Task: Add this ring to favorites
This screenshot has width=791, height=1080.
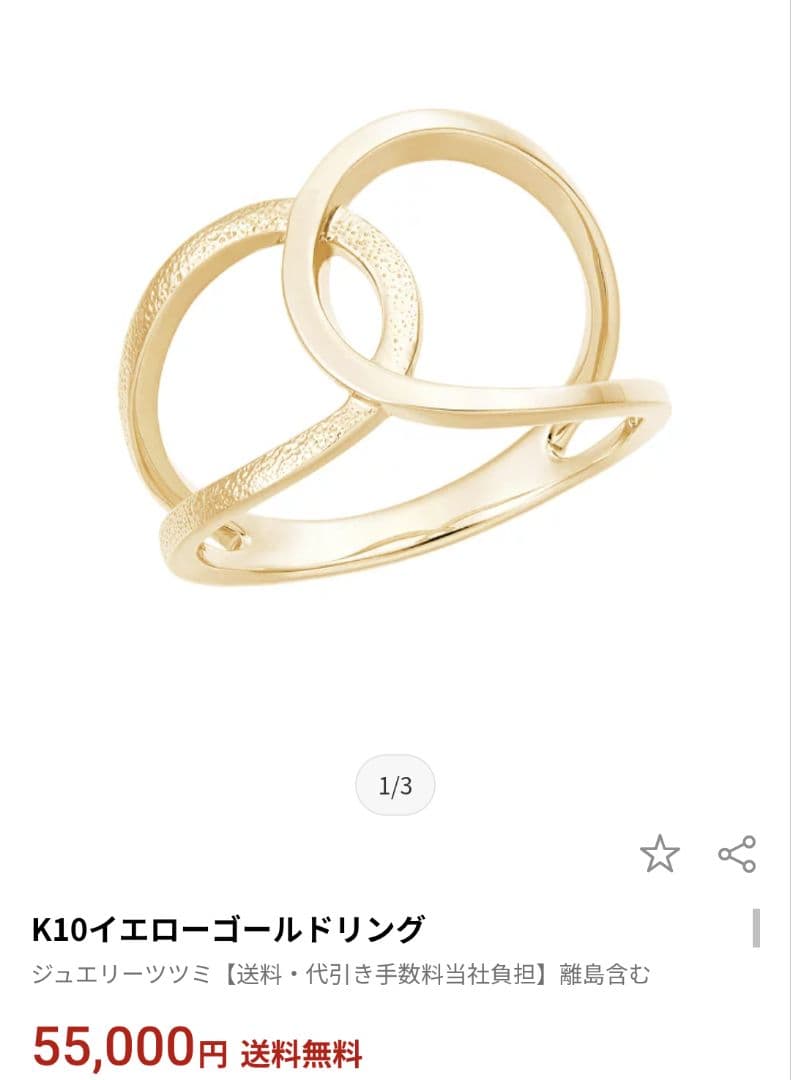Action: tap(659, 855)
